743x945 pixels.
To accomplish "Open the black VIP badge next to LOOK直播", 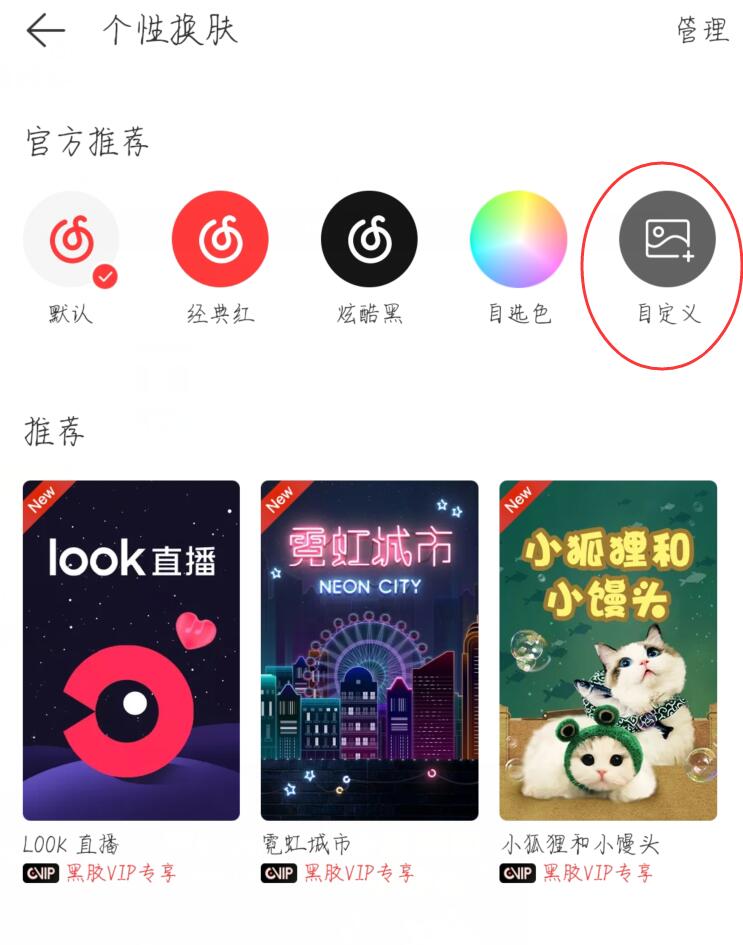I will (x=38, y=873).
